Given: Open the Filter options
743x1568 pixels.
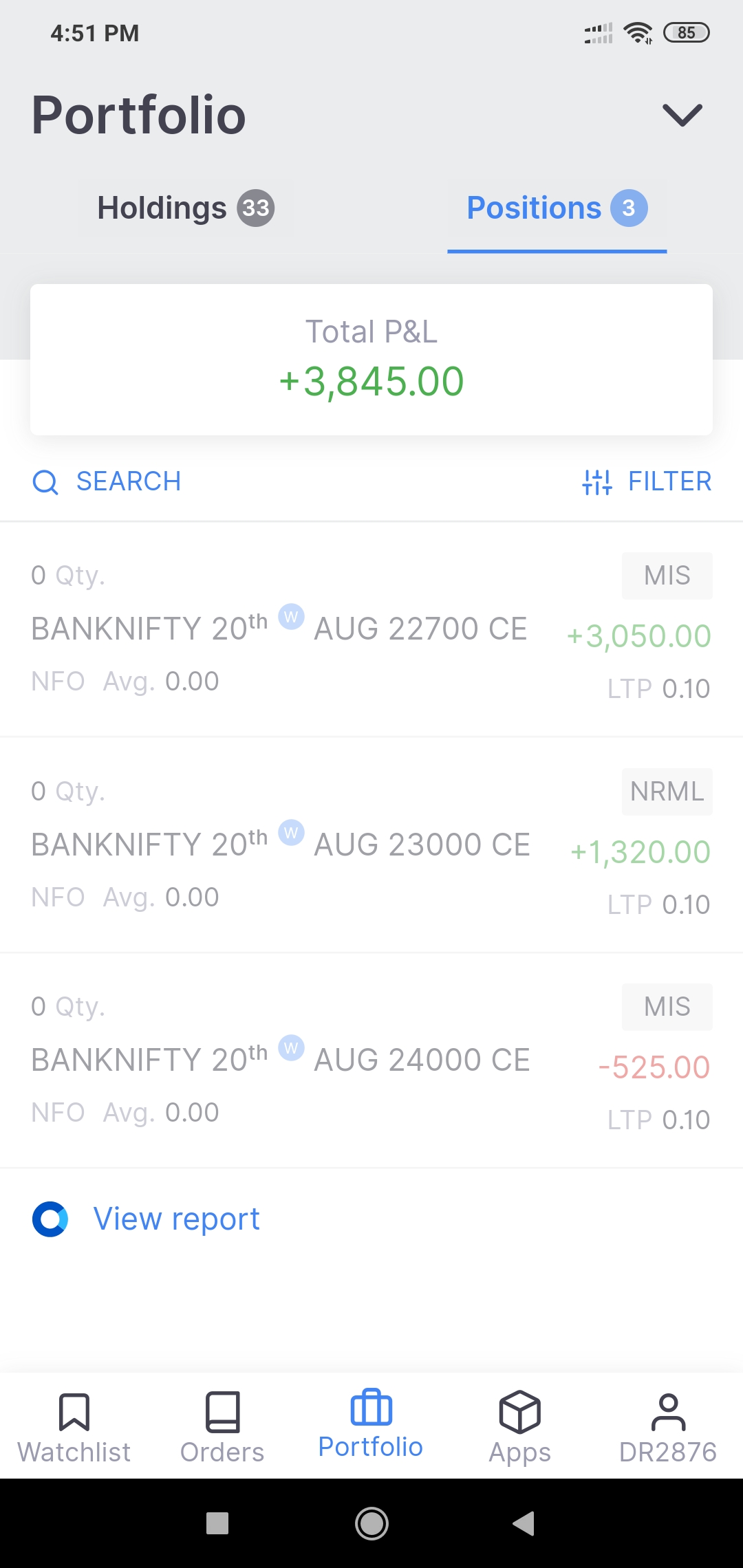Looking at the screenshot, I should pos(646,481).
